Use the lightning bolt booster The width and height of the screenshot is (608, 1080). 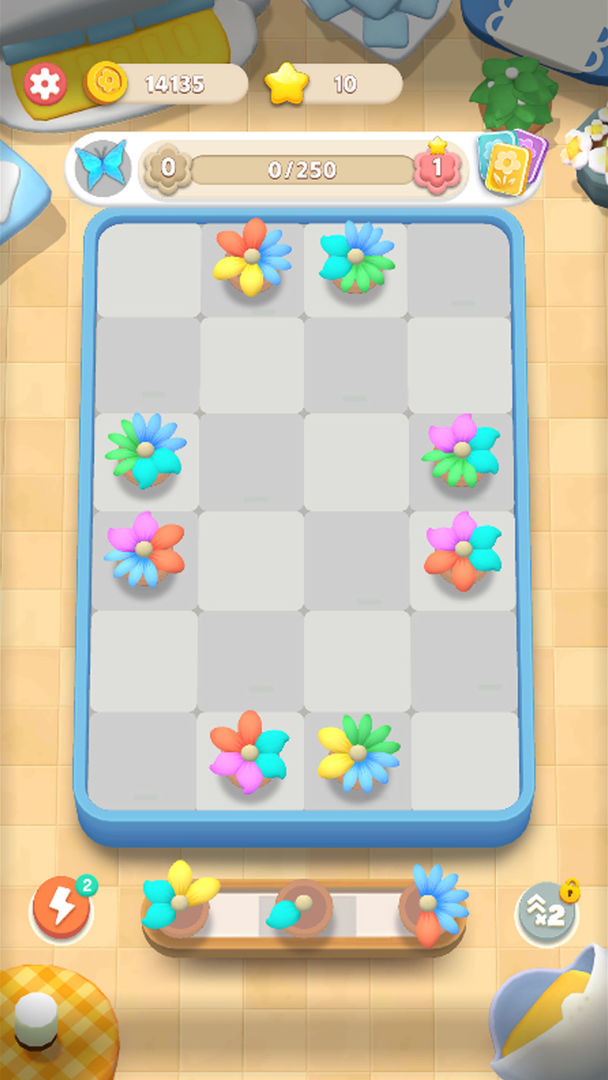click(61, 908)
